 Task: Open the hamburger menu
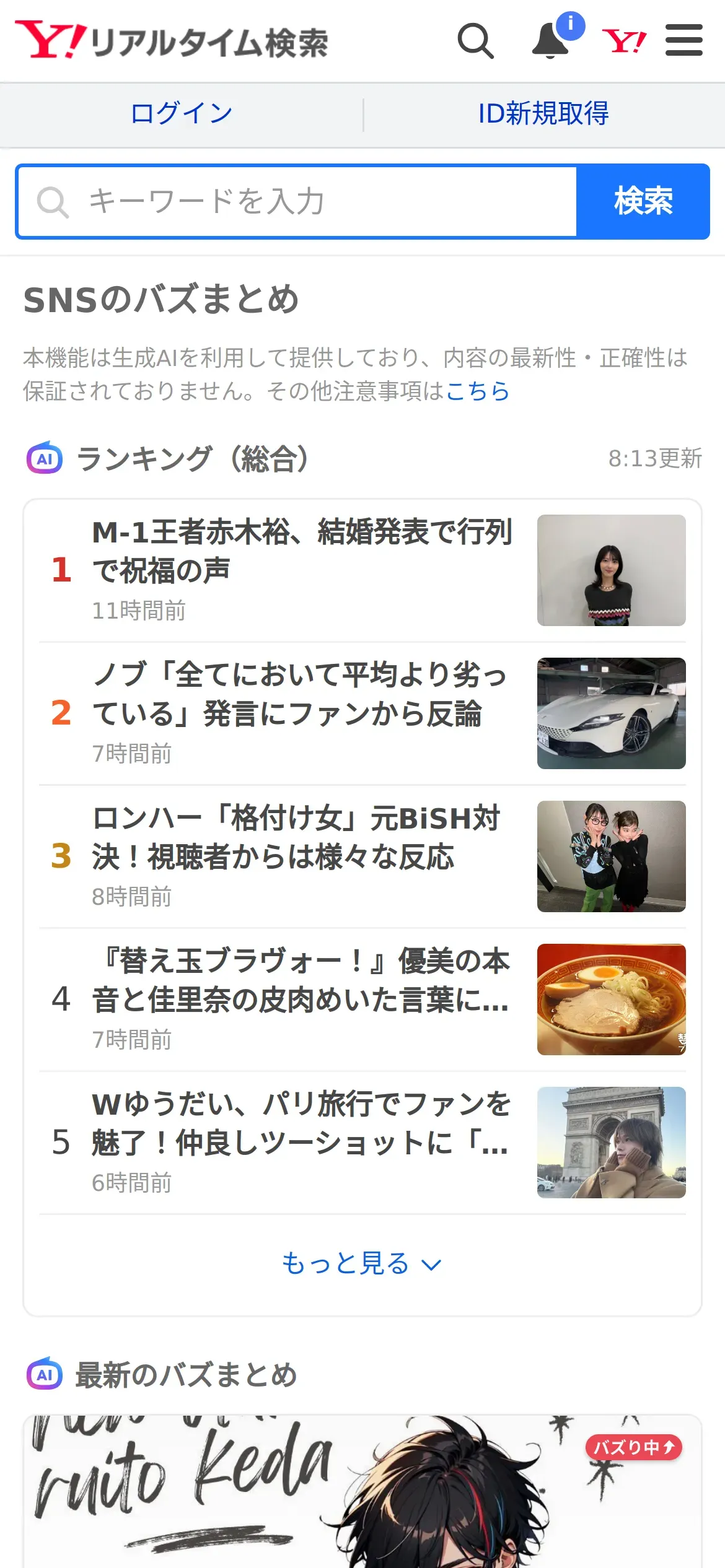(x=683, y=41)
